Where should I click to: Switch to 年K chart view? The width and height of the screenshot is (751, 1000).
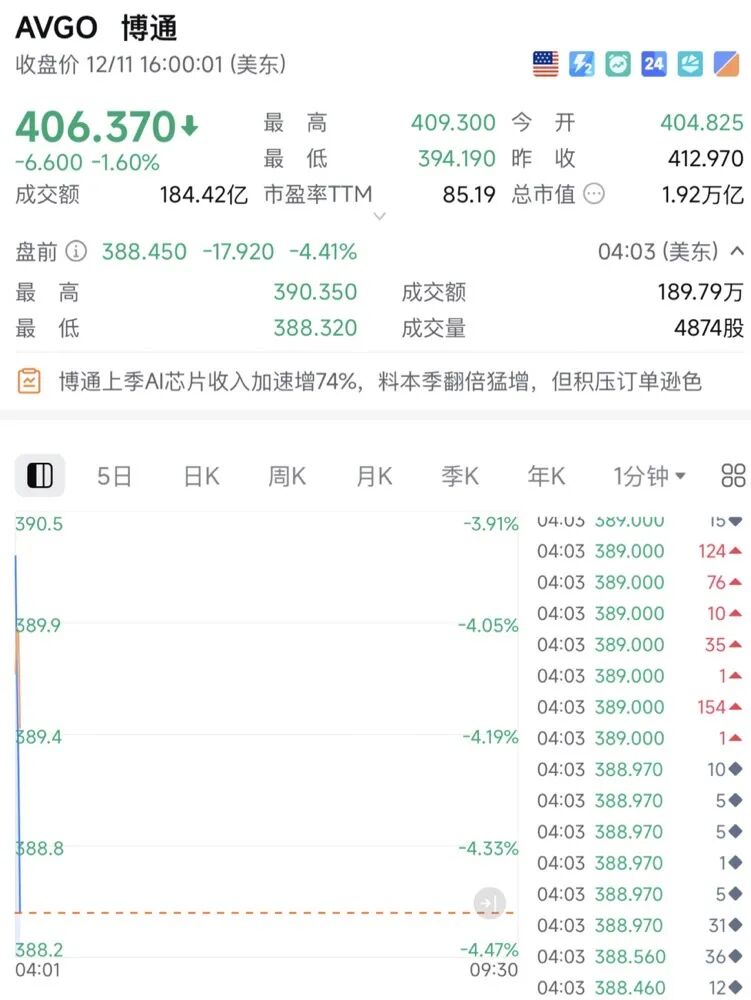point(546,476)
